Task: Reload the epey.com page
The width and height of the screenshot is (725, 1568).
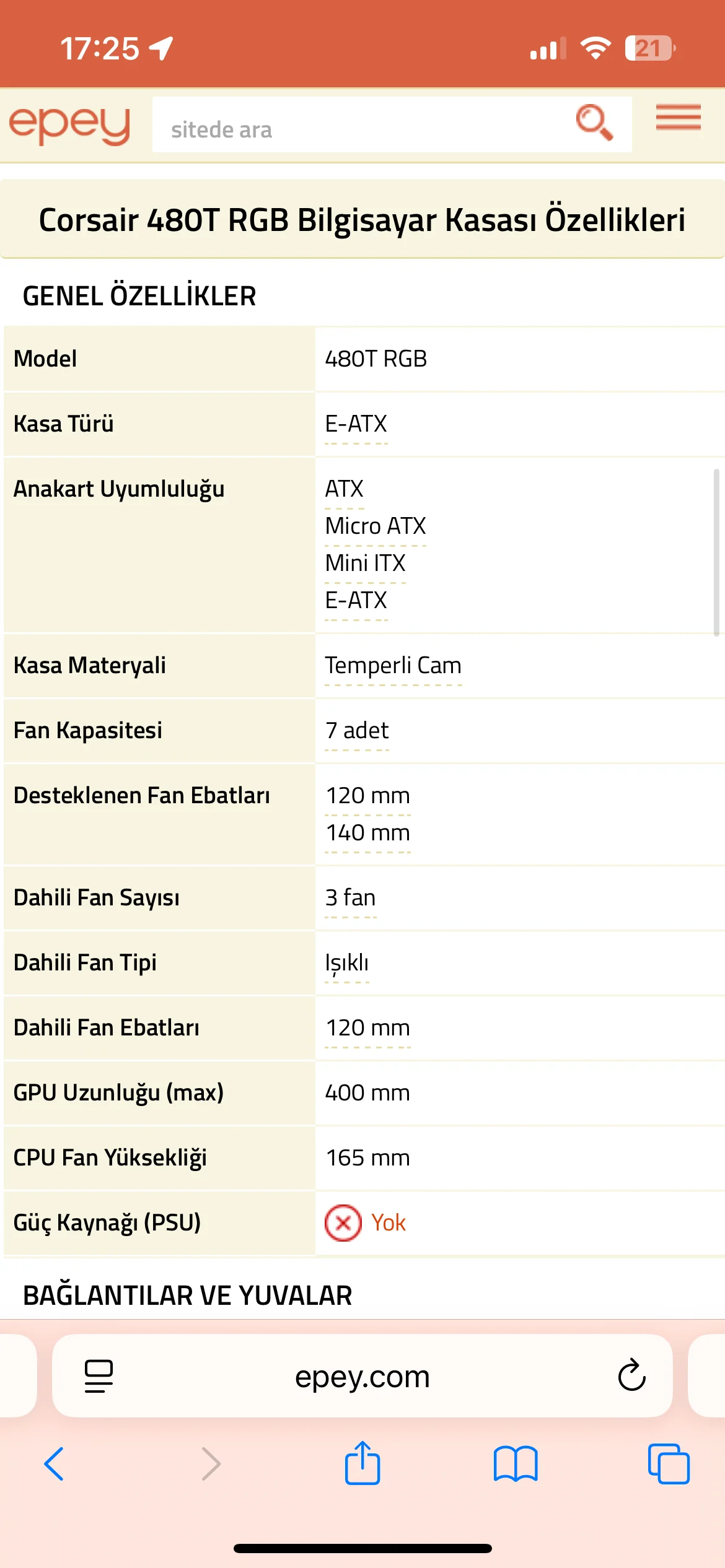Action: coord(631,1376)
